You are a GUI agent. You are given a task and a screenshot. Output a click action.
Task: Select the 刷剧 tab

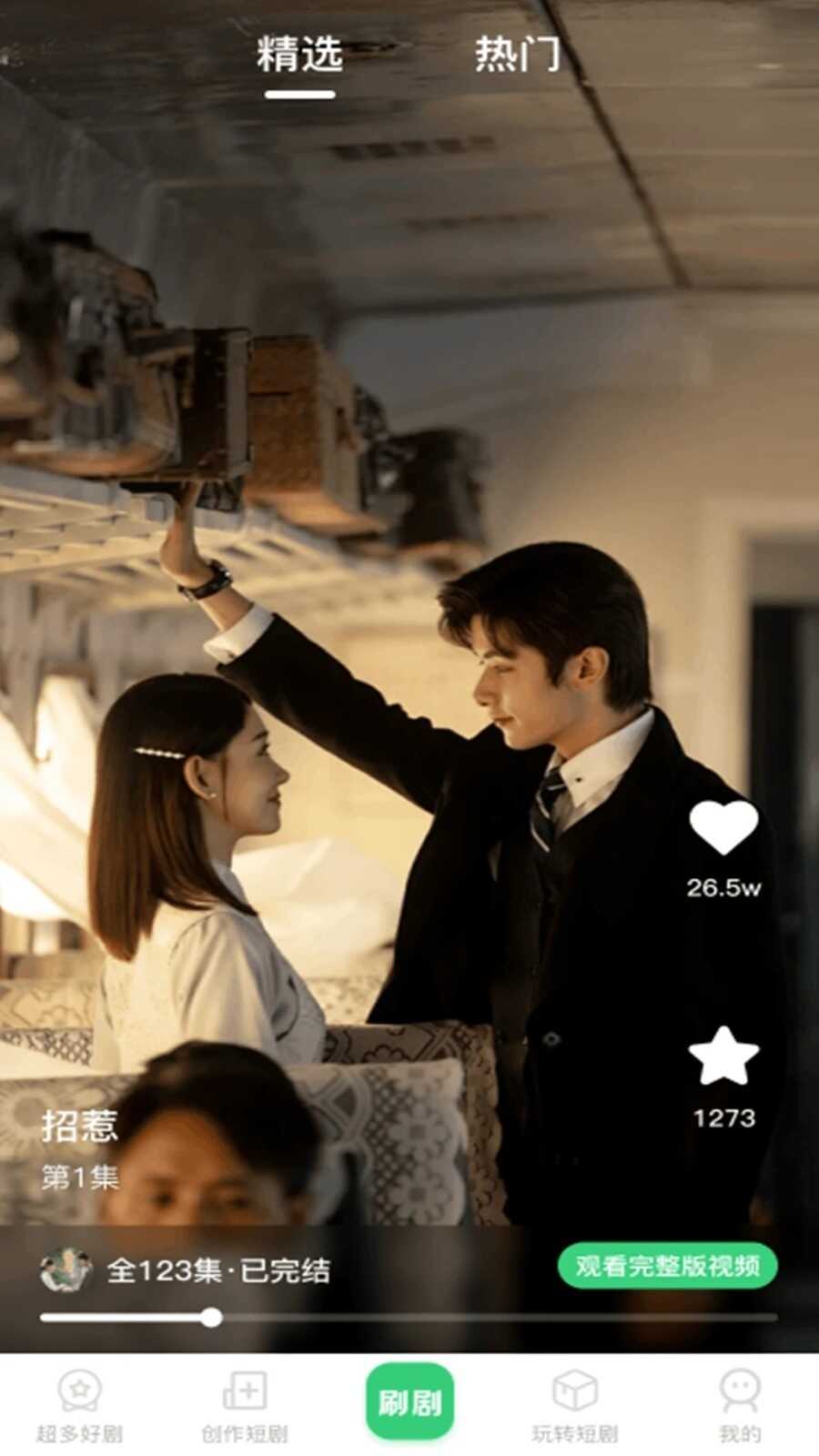click(409, 1402)
